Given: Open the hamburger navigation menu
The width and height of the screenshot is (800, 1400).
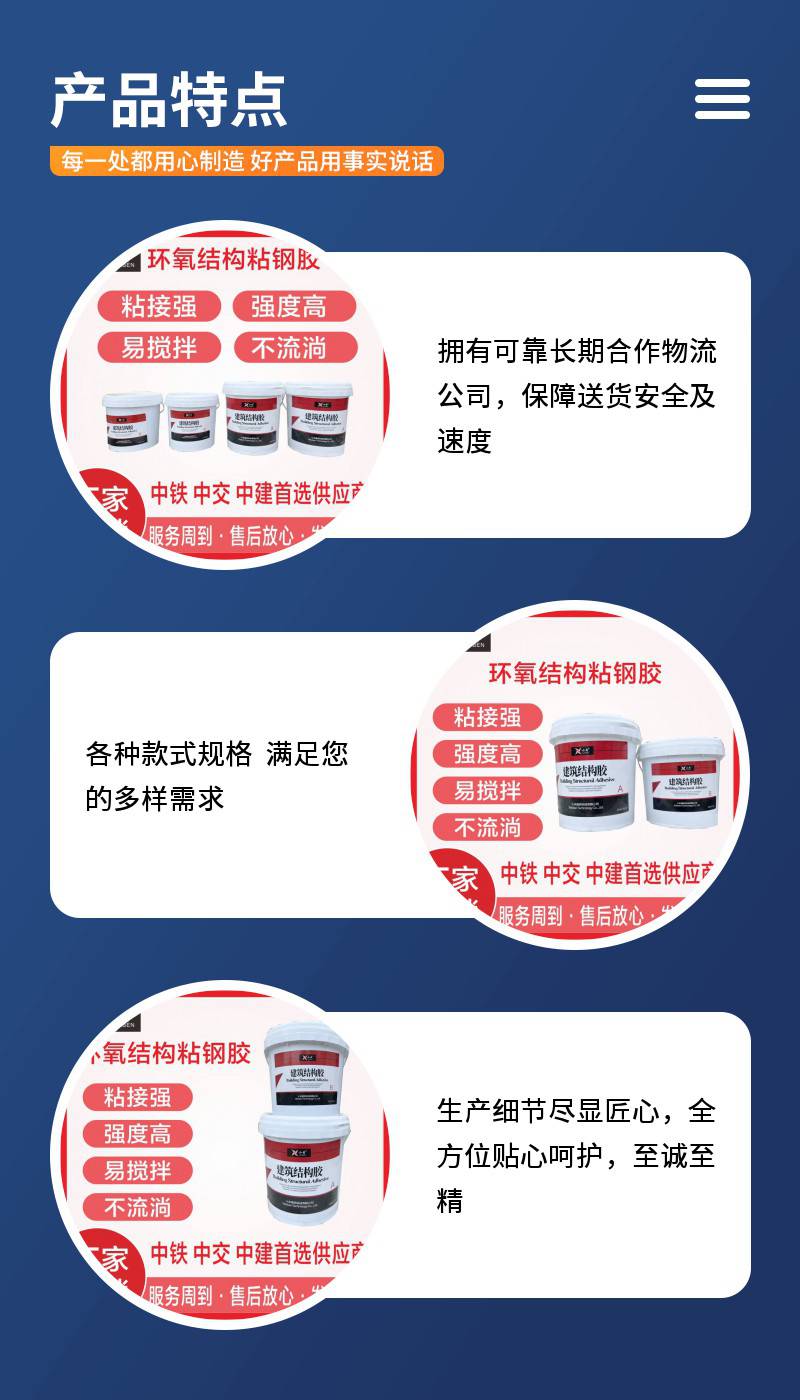Looking at the screenshot, I should pos(722,99).
